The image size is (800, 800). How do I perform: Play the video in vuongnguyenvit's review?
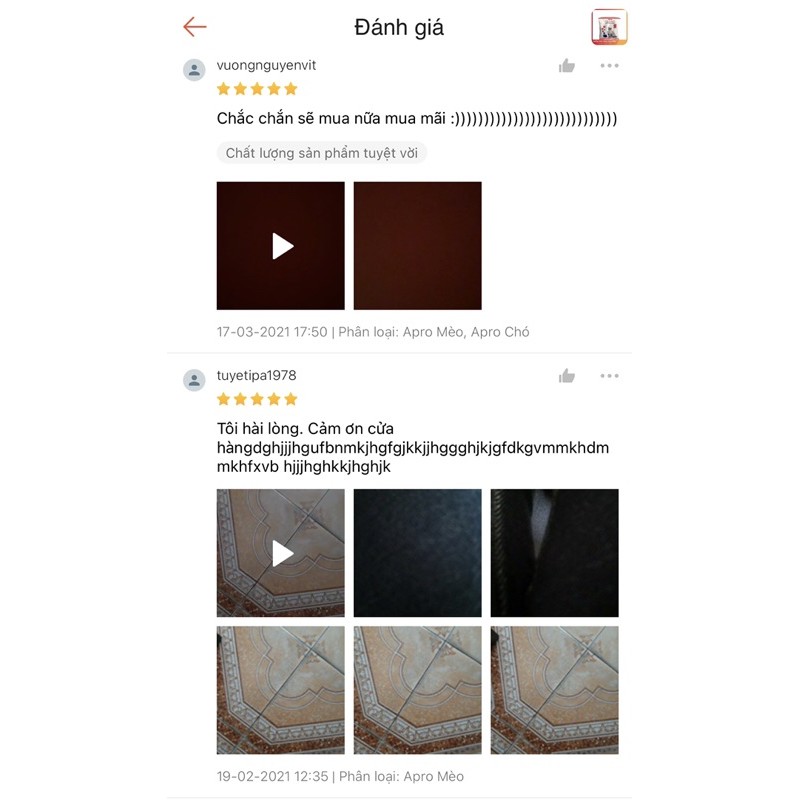point(281,246)
